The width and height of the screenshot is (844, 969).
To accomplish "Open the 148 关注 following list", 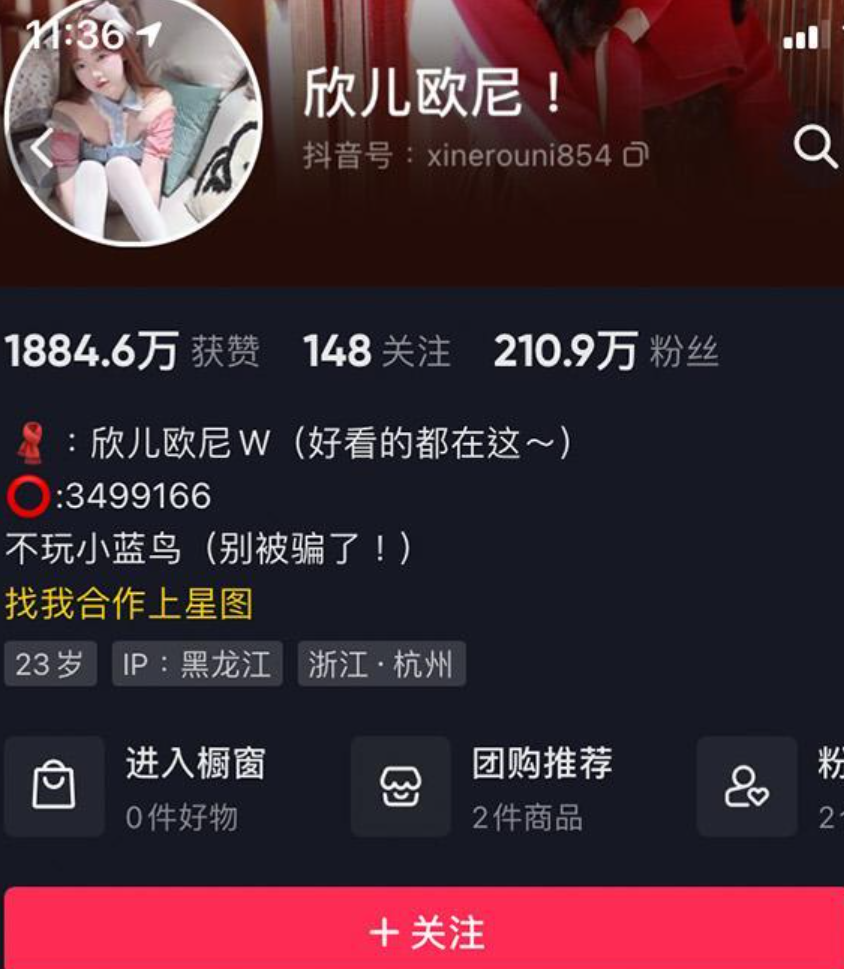I will click(377, 352).
